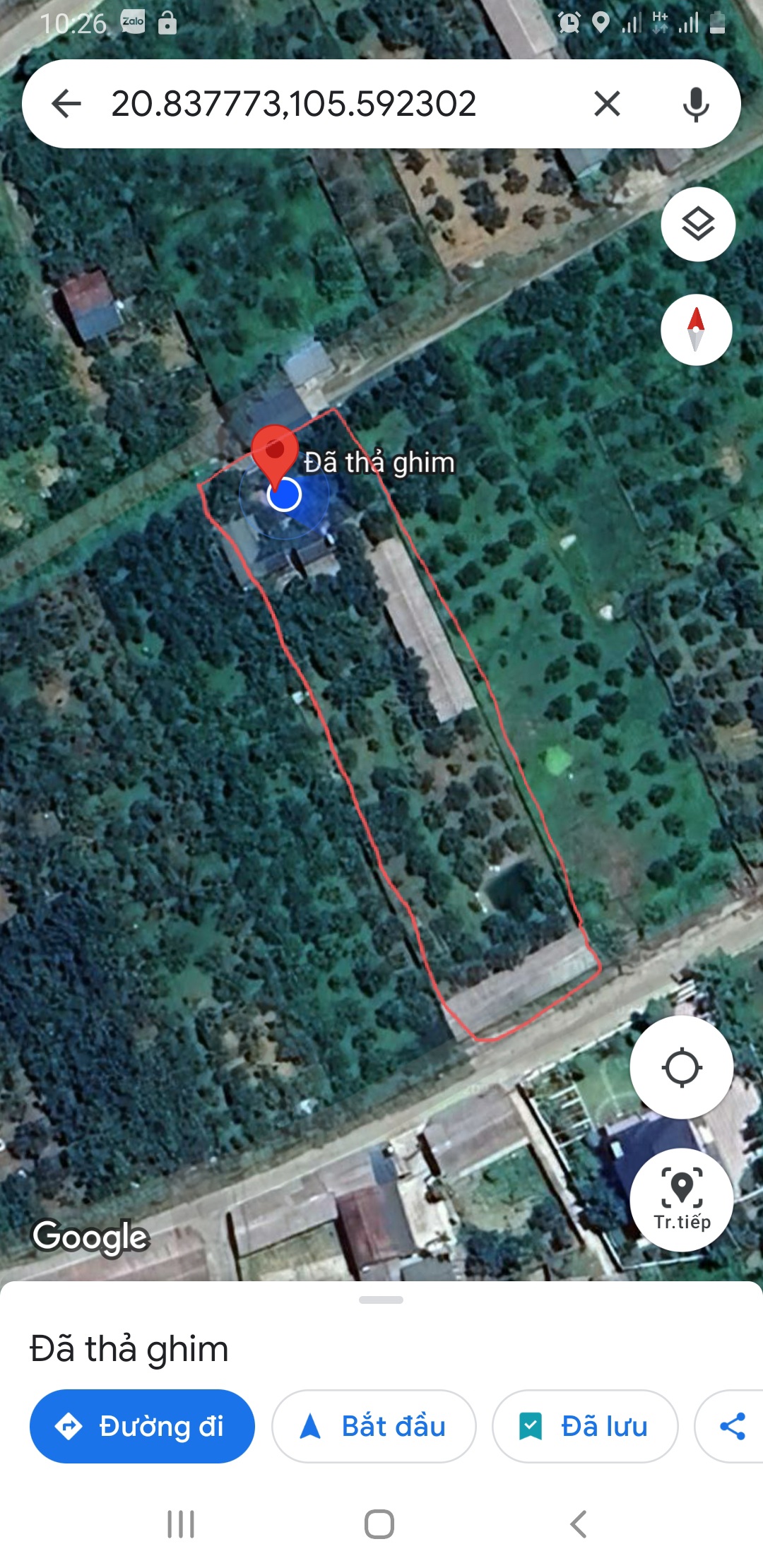Open recent apps from navigation bar
This screenshot has height=1568, width=763.
(181, 1524)
